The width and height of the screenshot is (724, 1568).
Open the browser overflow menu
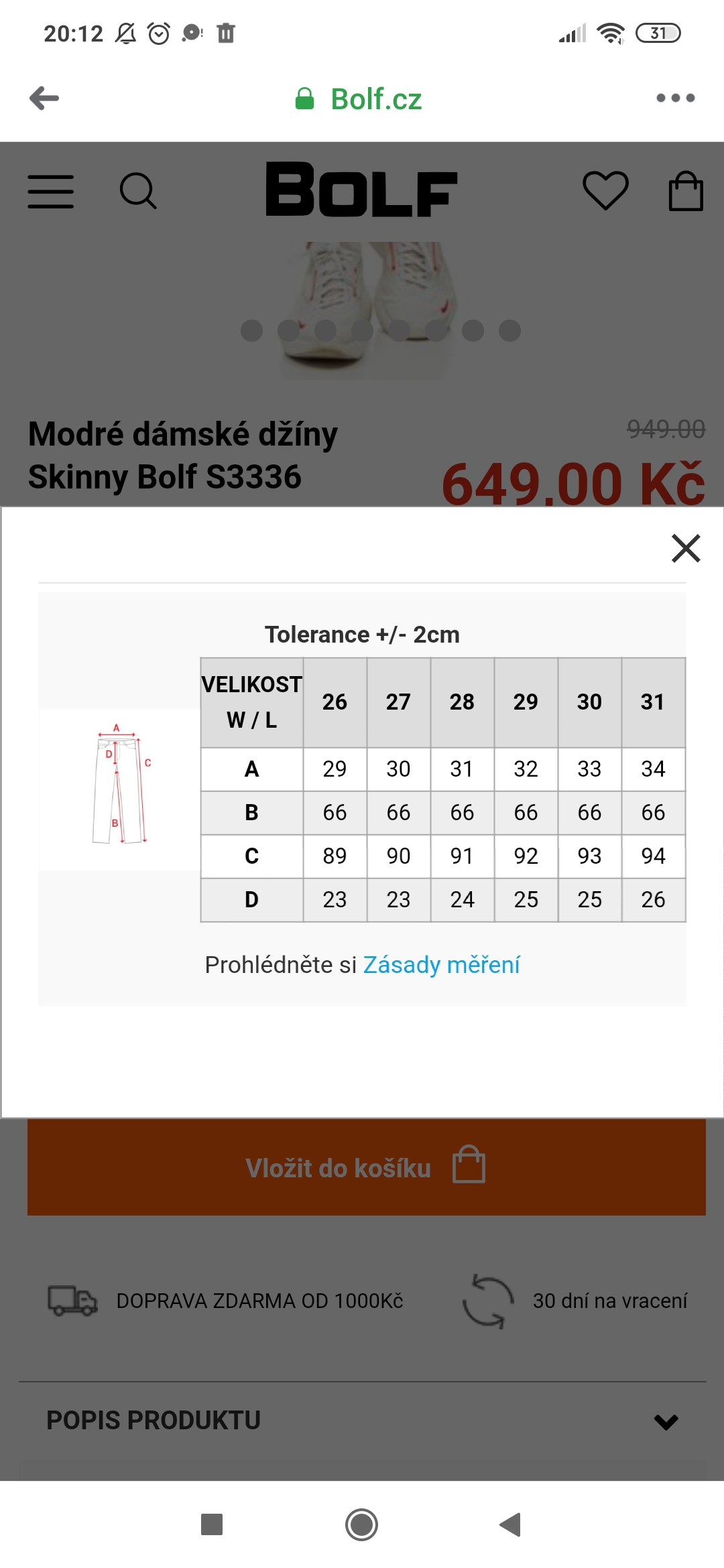point(675,99)
